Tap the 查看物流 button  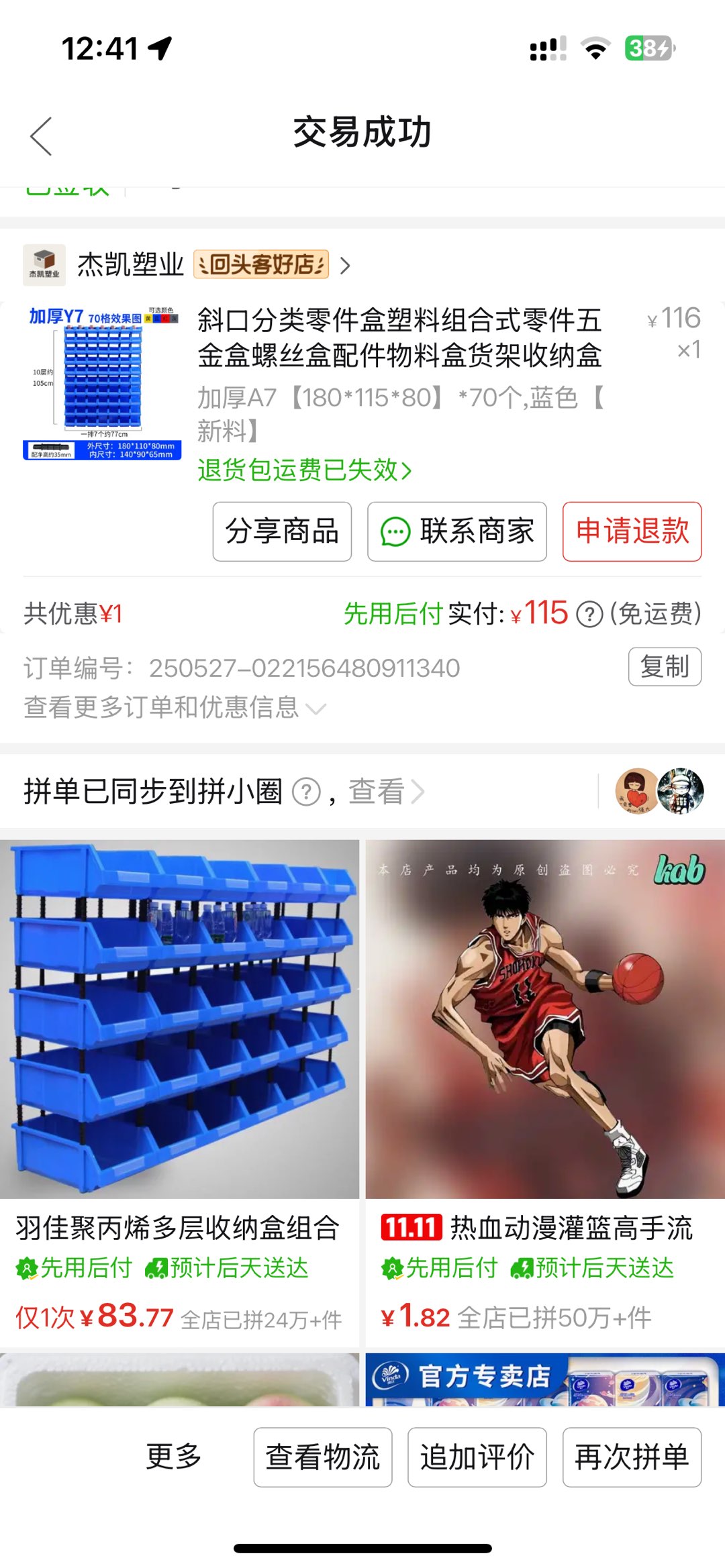[x=323, y=1457]
